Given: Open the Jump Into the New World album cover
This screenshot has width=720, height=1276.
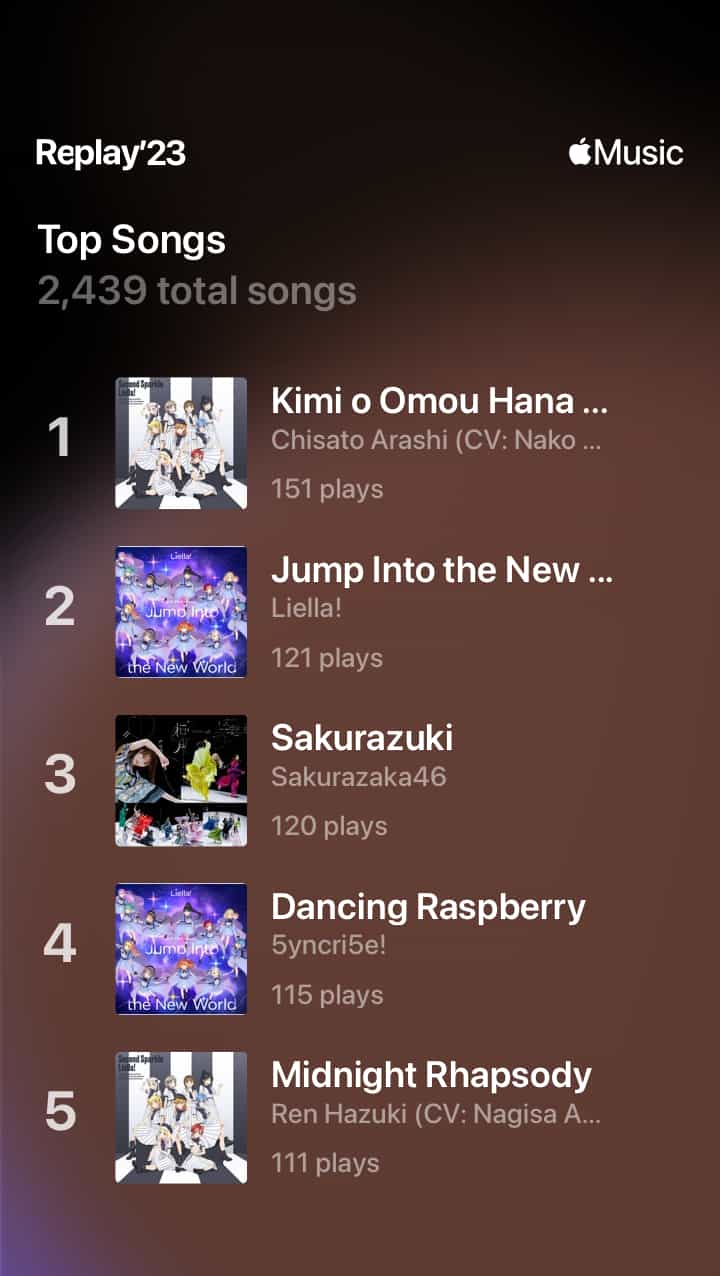Looking at the screenshot, I should click(180, 610).
